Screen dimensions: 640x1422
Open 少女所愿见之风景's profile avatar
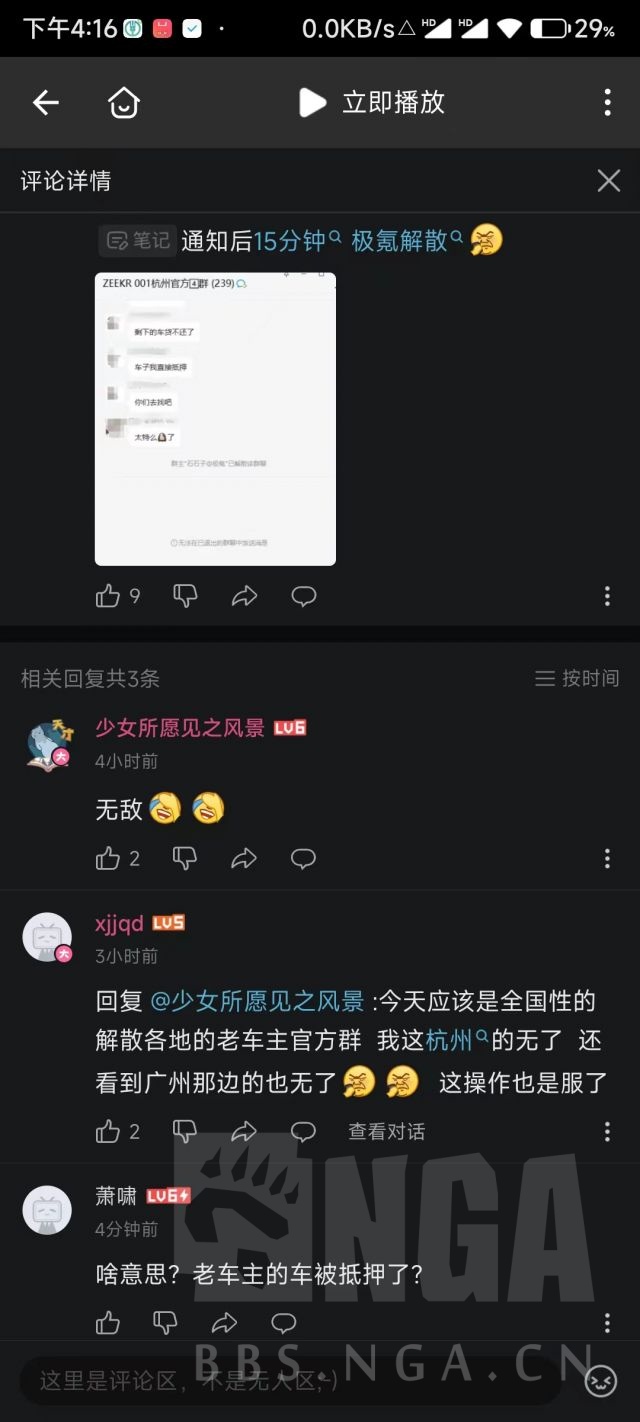point(47,744)
